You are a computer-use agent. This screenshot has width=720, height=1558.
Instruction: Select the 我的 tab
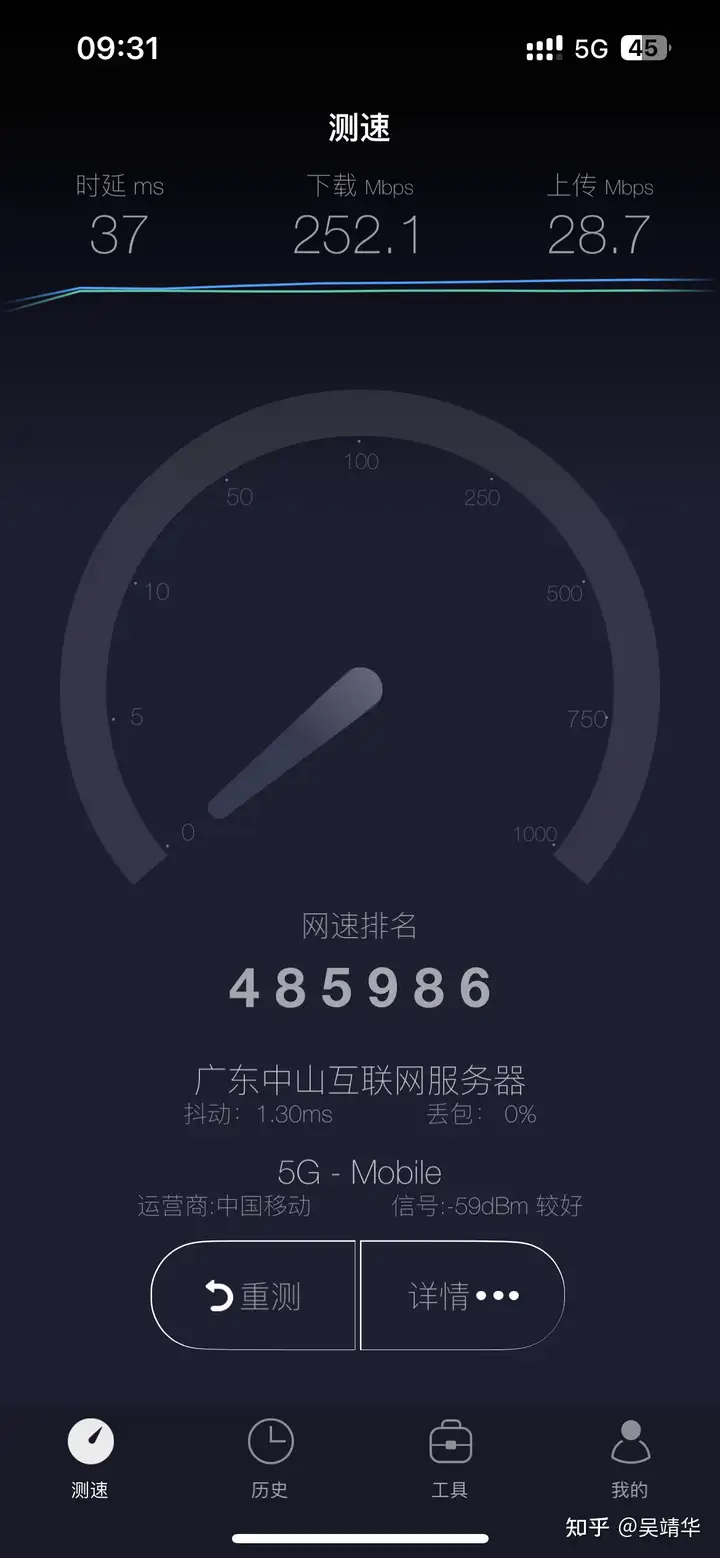coord(630,1459)
